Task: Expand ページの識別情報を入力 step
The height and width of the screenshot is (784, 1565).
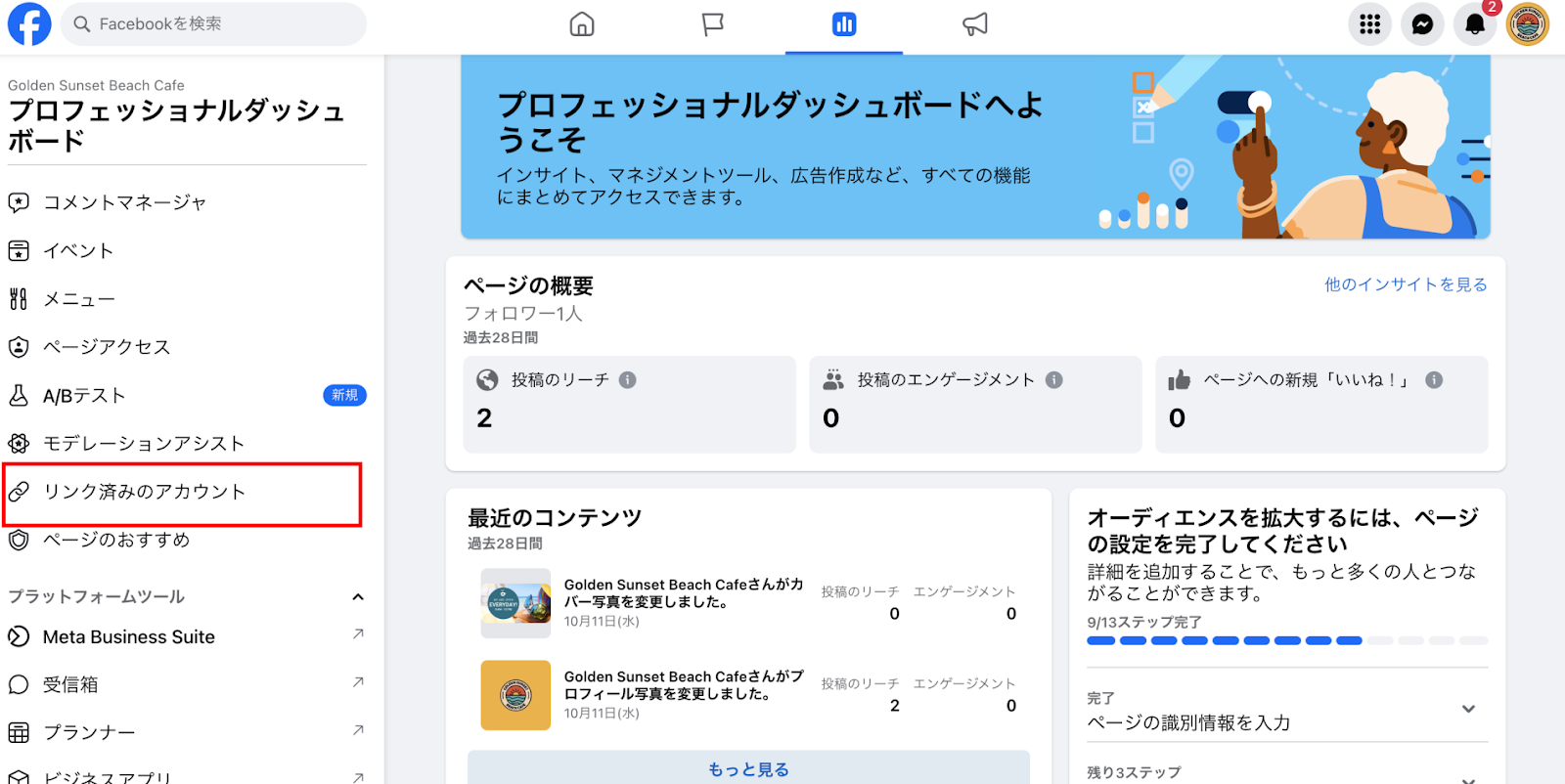Action: [x=1468, y=710]
